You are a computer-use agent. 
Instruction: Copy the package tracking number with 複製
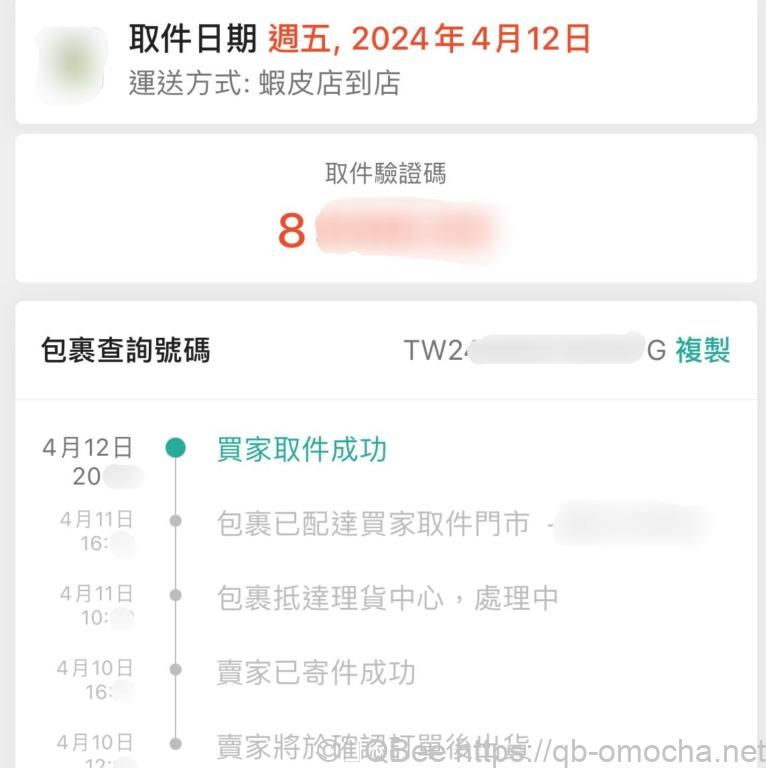pos(702,350)
